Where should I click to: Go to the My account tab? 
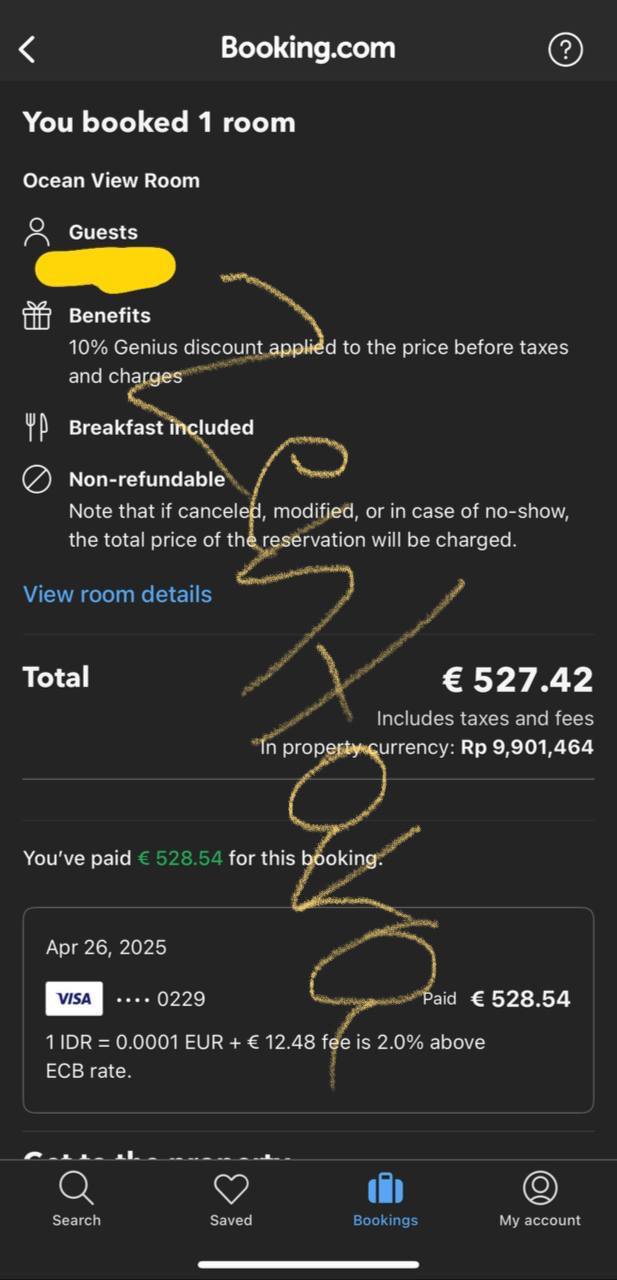[539, 1198]
